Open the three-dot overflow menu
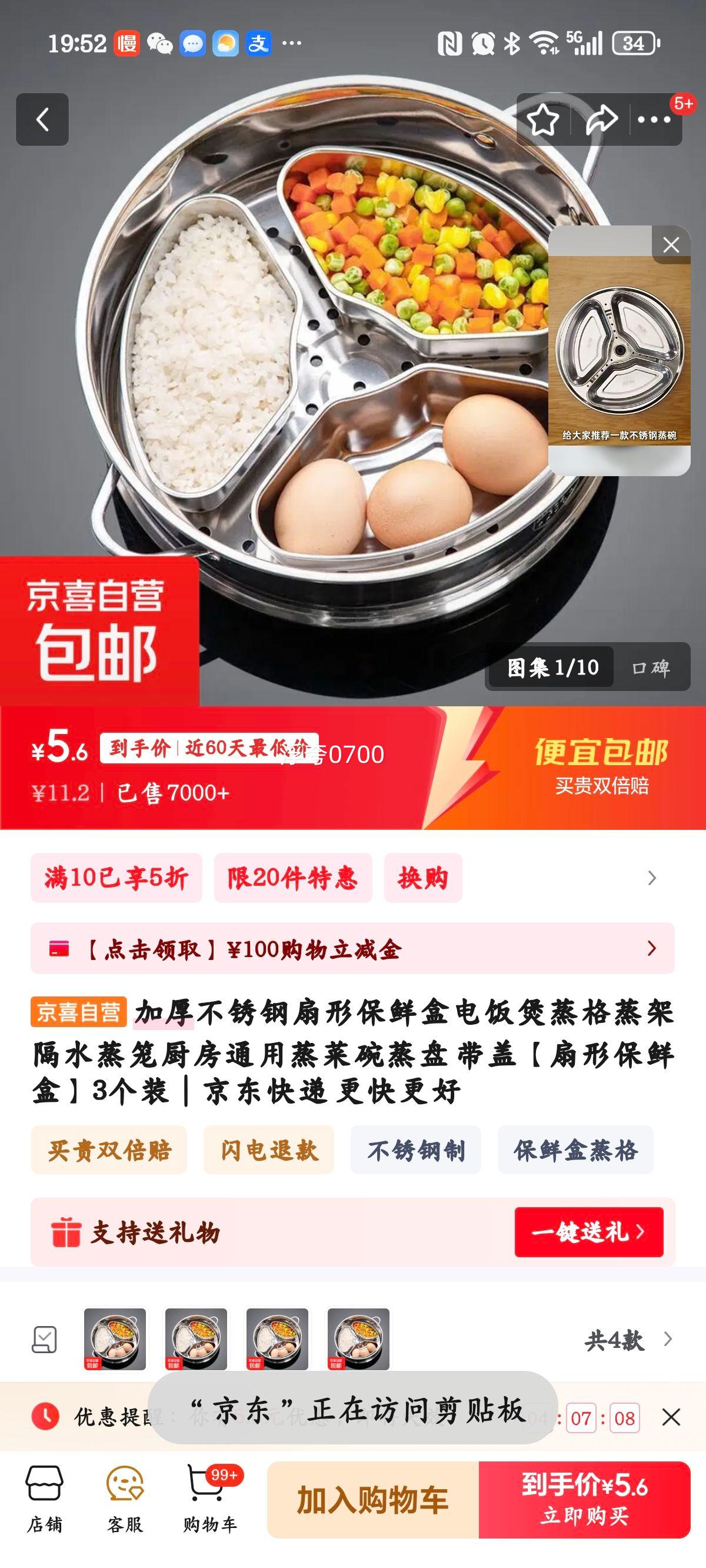The image size is (706, 1568). coord(654,119)
